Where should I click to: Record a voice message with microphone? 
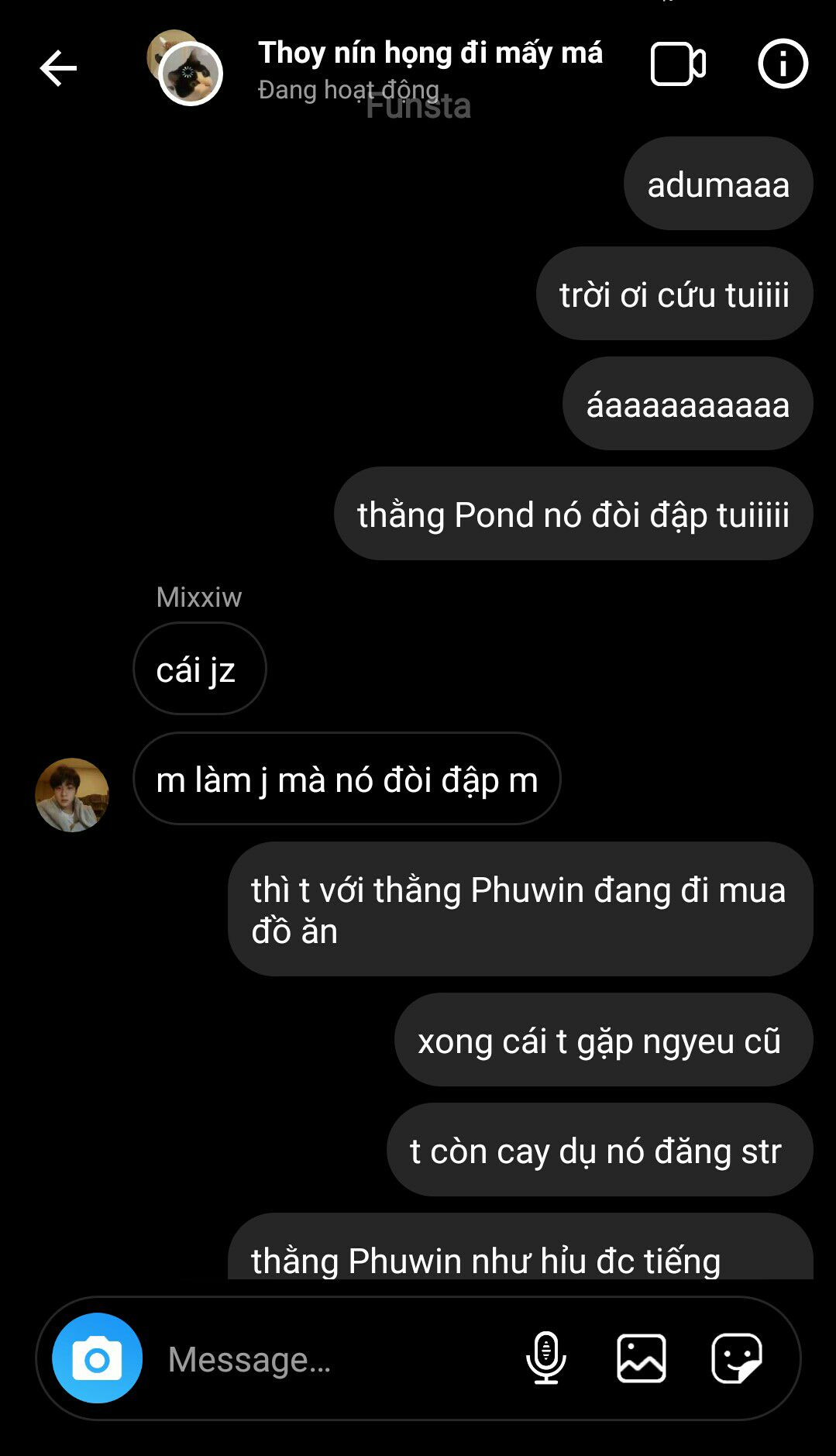point(546,1358)
